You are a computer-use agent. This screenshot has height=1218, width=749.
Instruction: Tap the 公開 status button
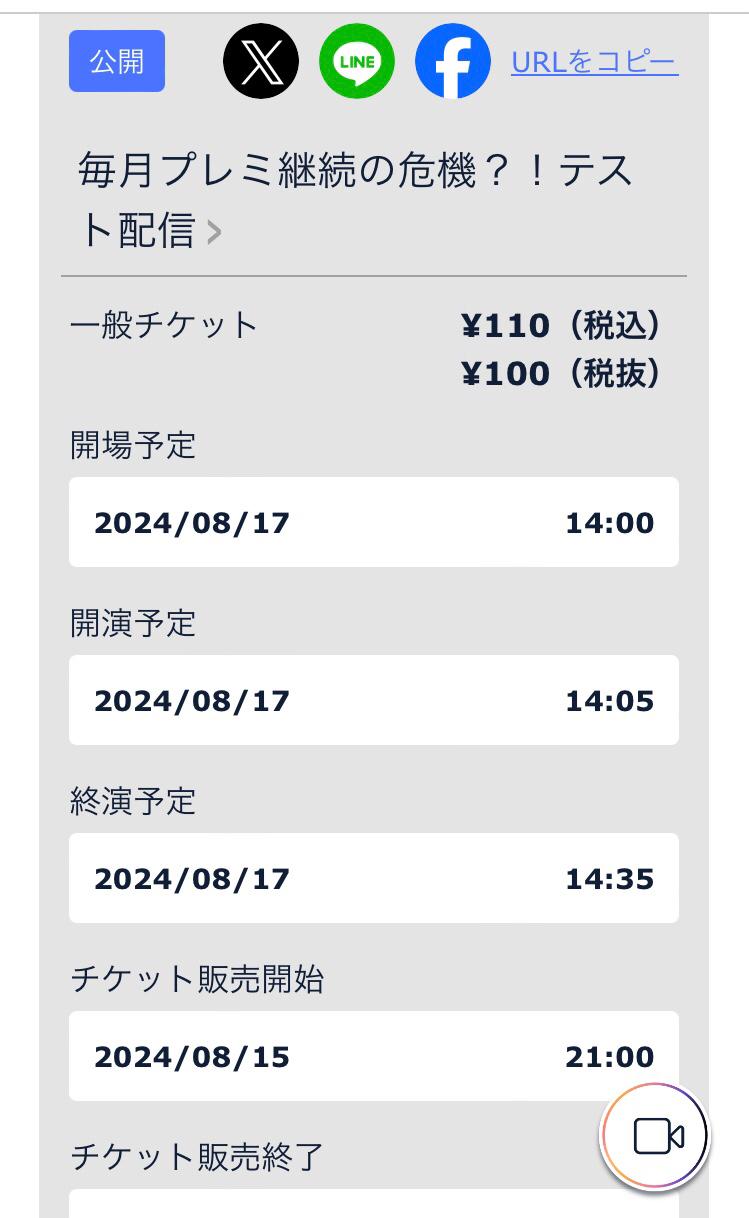[x=117, y=61]
